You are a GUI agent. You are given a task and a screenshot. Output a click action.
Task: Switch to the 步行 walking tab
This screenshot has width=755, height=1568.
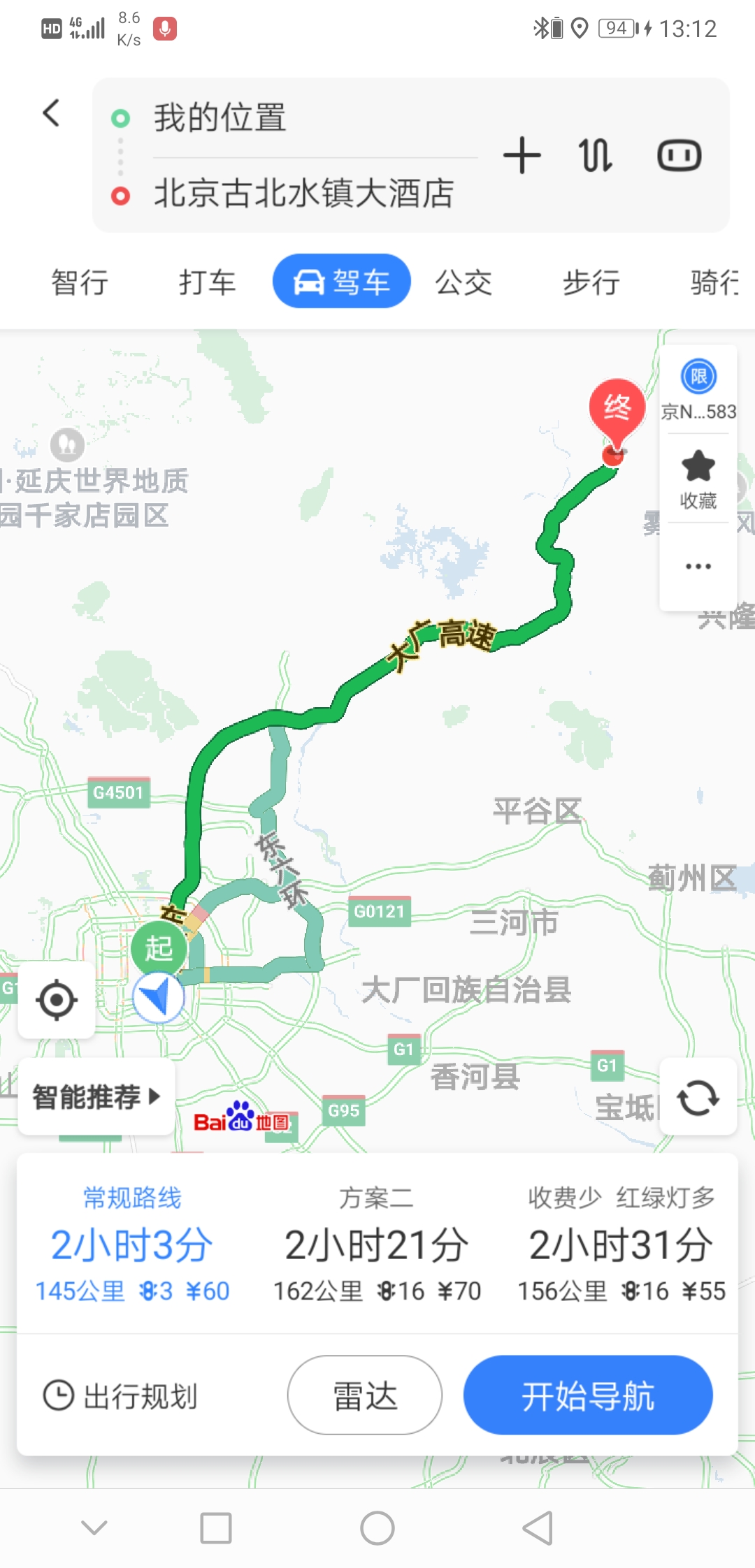[x=591, y=282]
